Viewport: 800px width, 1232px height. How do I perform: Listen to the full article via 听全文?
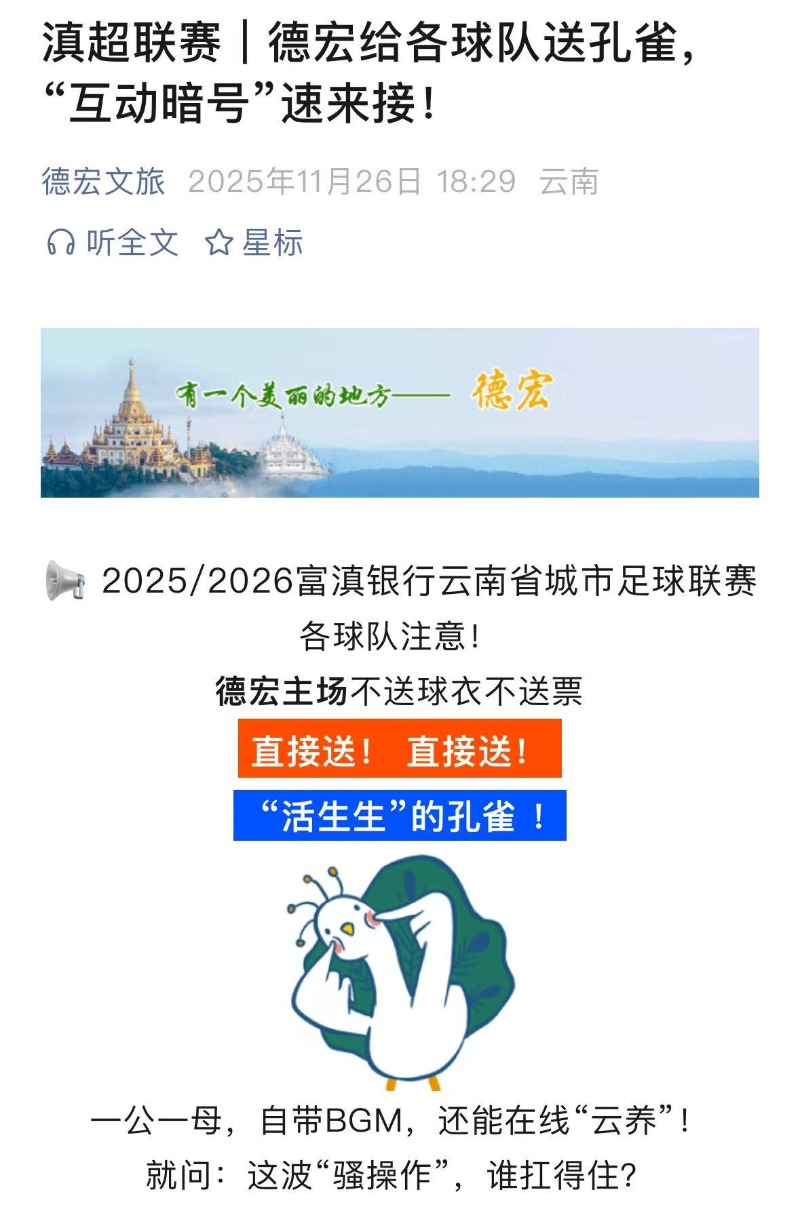(113, 243)
